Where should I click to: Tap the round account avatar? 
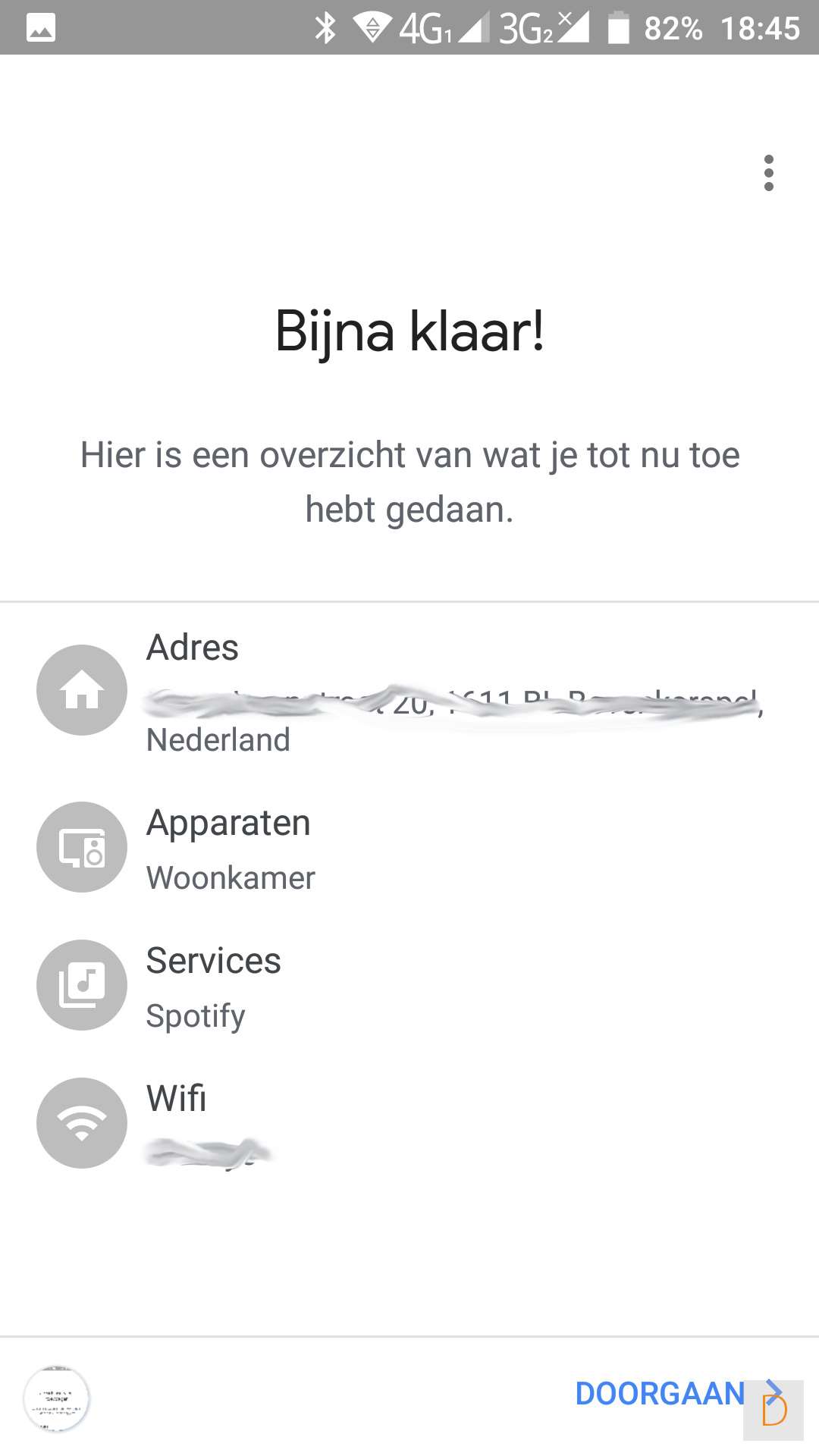(x=57, y=1398)
